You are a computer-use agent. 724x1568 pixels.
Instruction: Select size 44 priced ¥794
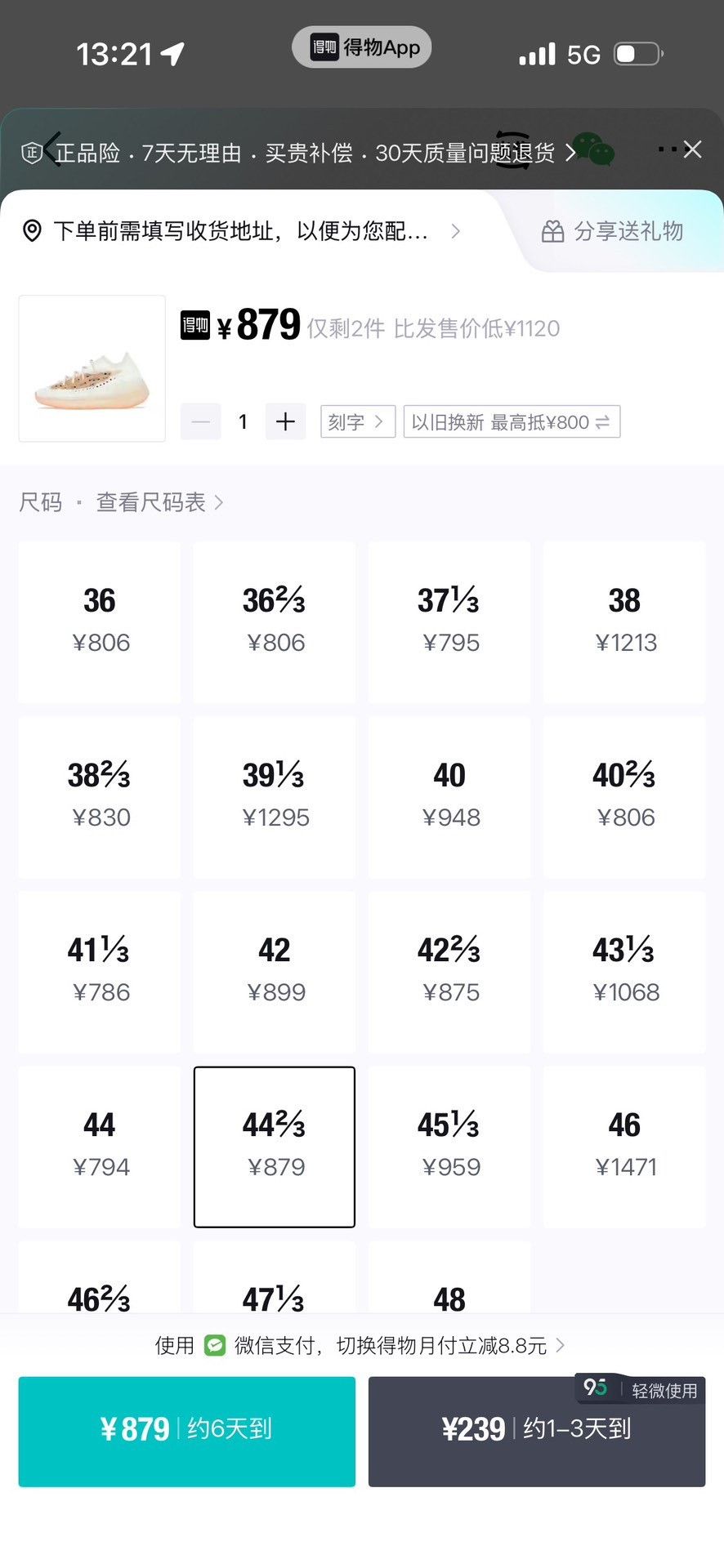(100, 1147)
